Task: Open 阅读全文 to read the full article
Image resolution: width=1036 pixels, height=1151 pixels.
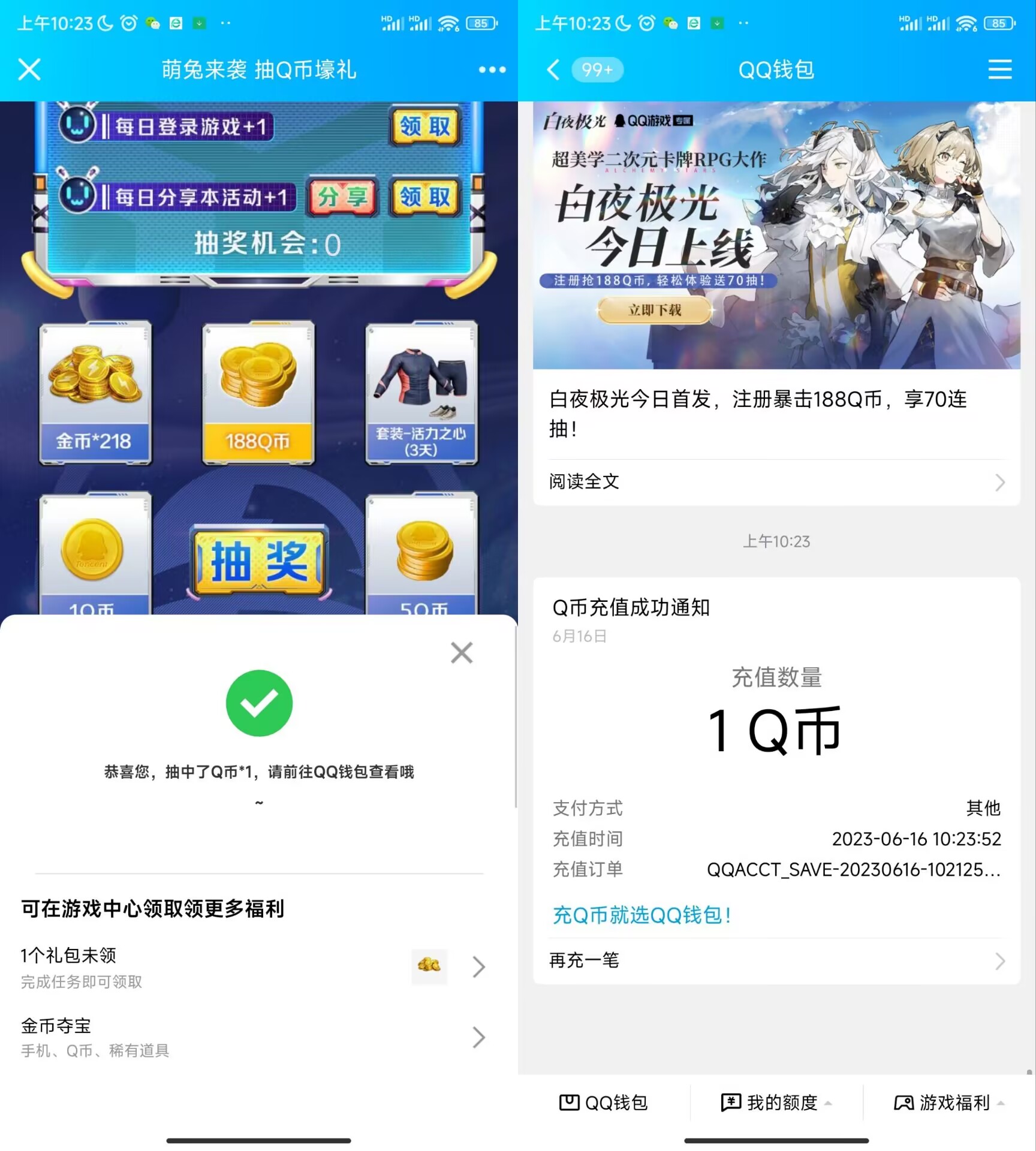Action: 776,481
